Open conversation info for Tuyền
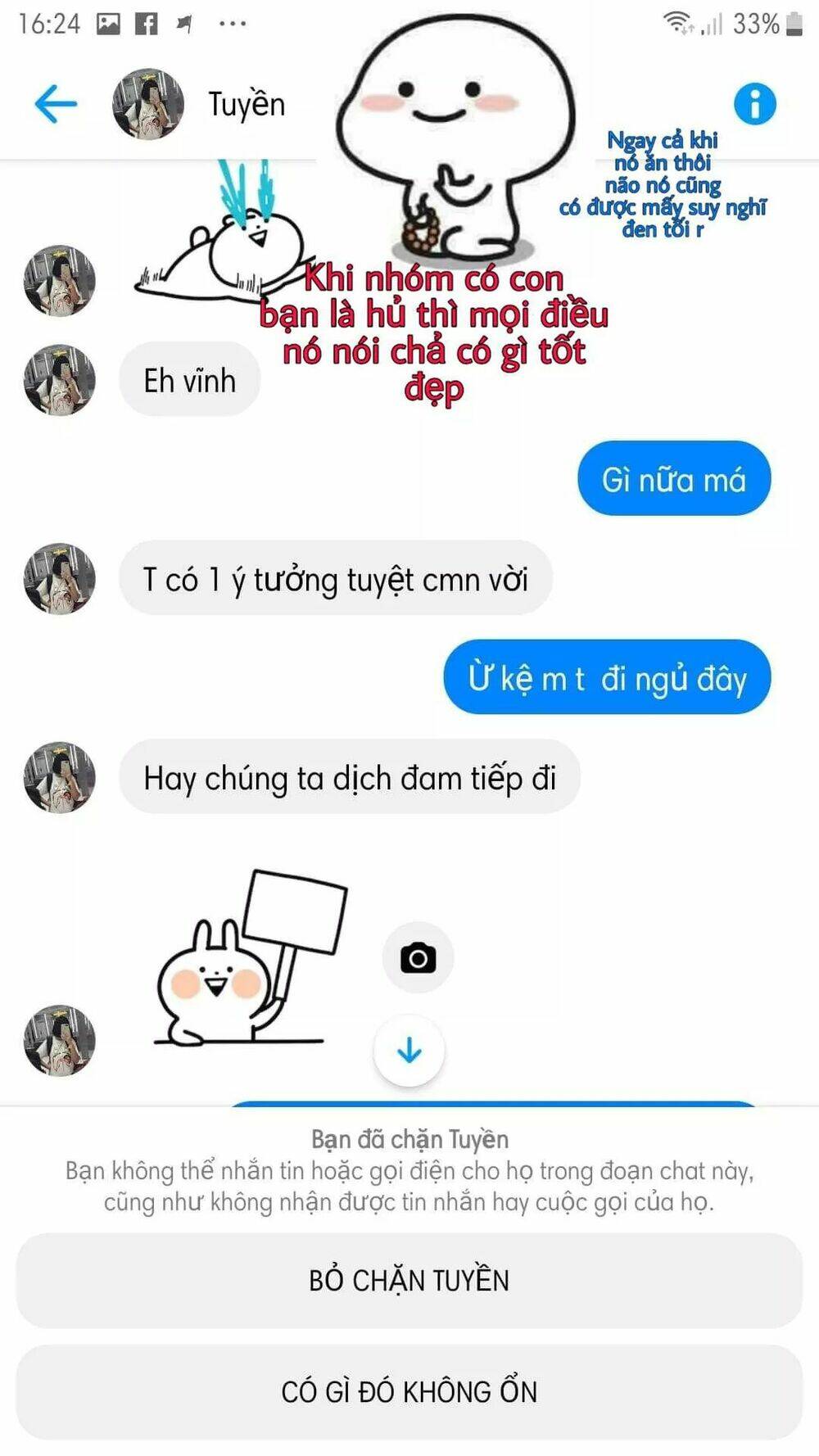This screenshot has width=819, height=1456. tap(754, 104)
